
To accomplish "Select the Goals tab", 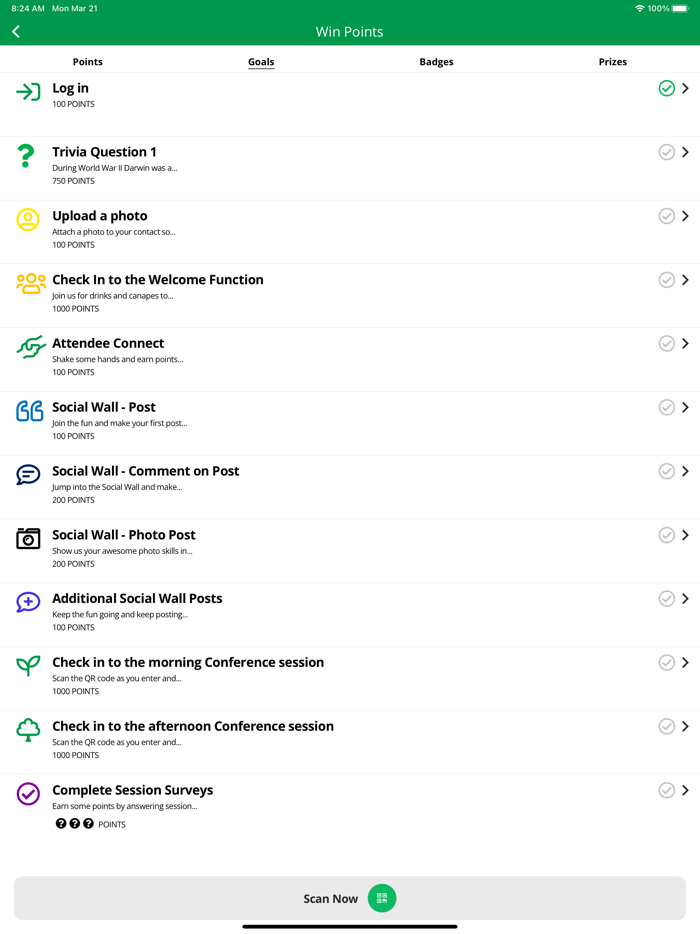I will click(261, 62).
